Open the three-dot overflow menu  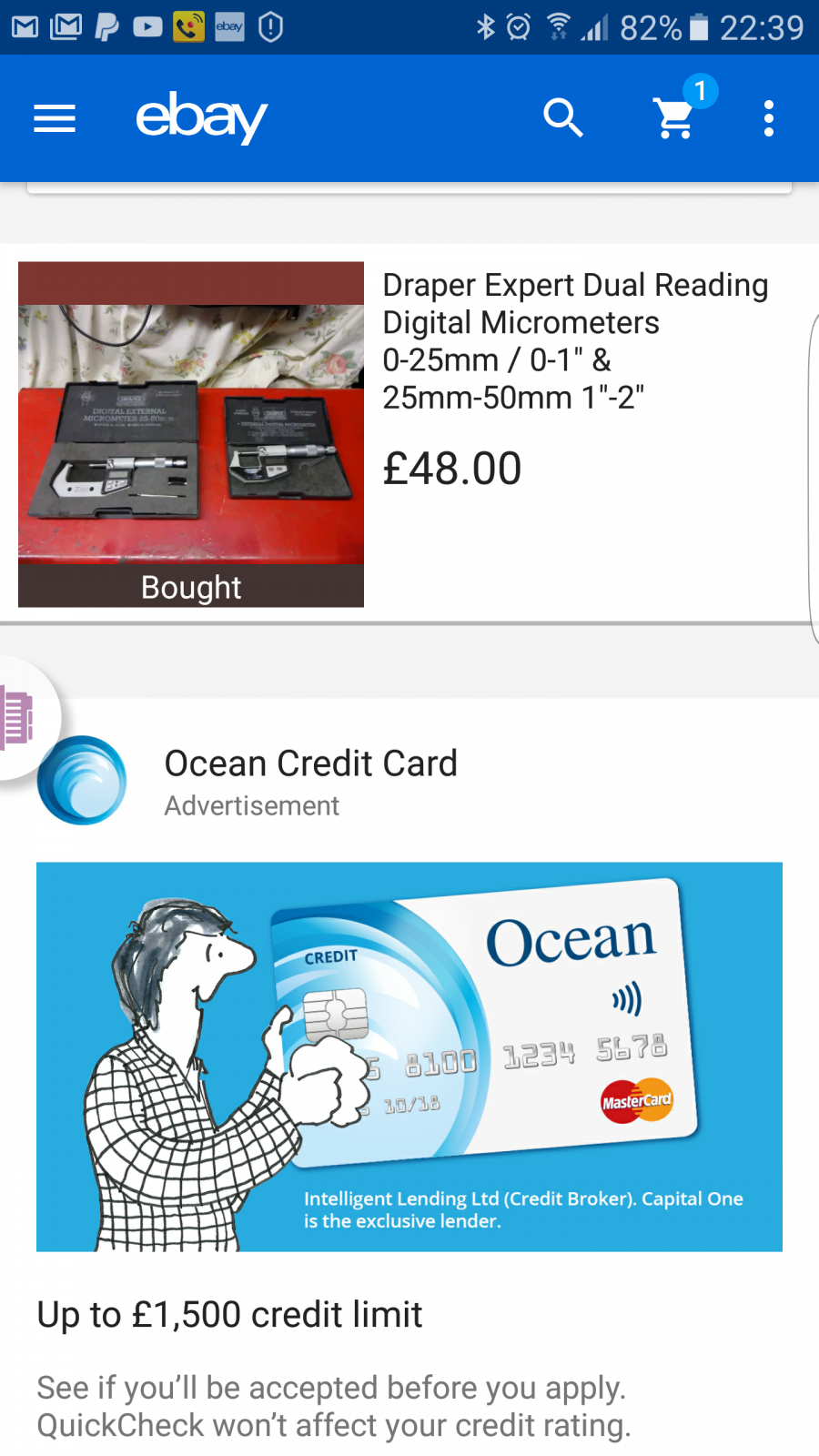769,118
